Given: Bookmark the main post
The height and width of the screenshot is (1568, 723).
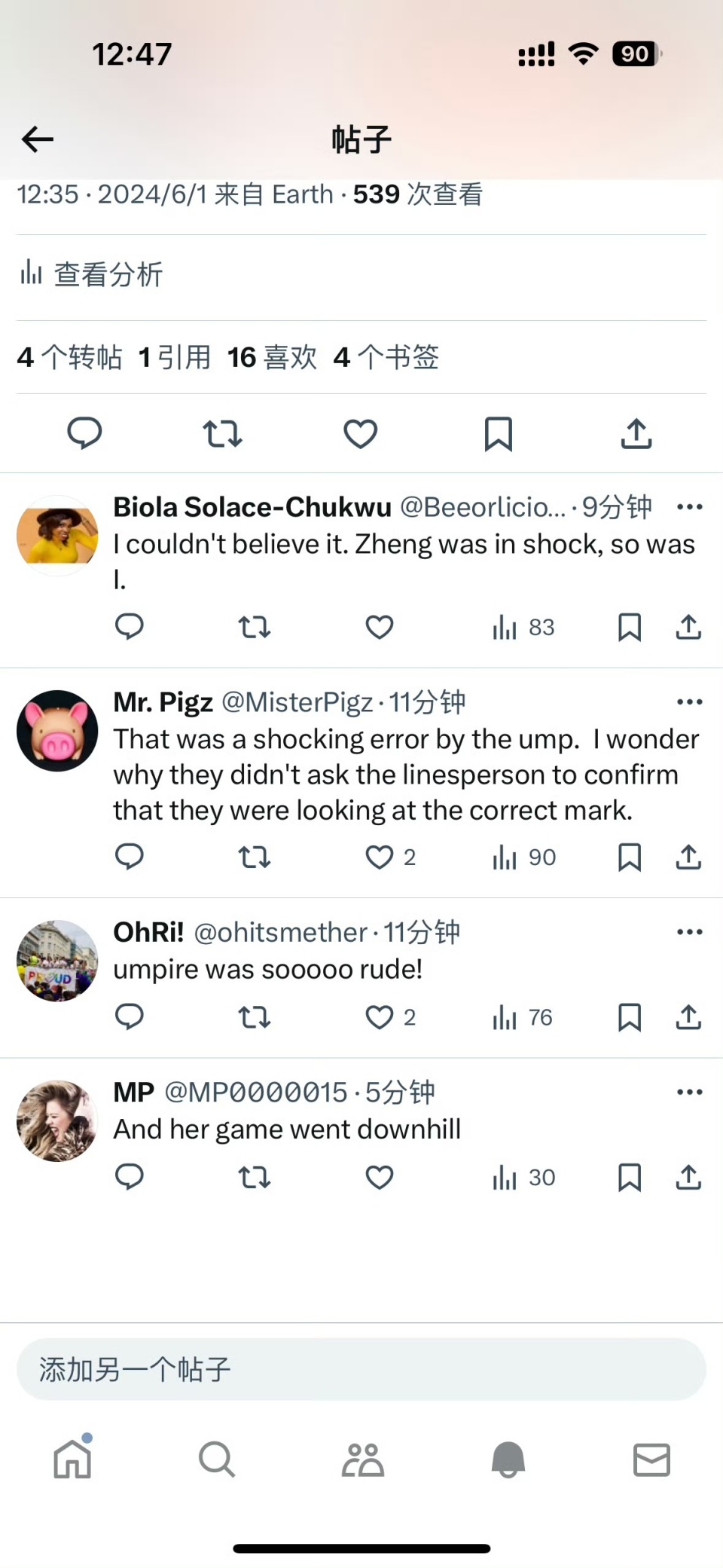Looking at the screenshot, I should point(499,434).
